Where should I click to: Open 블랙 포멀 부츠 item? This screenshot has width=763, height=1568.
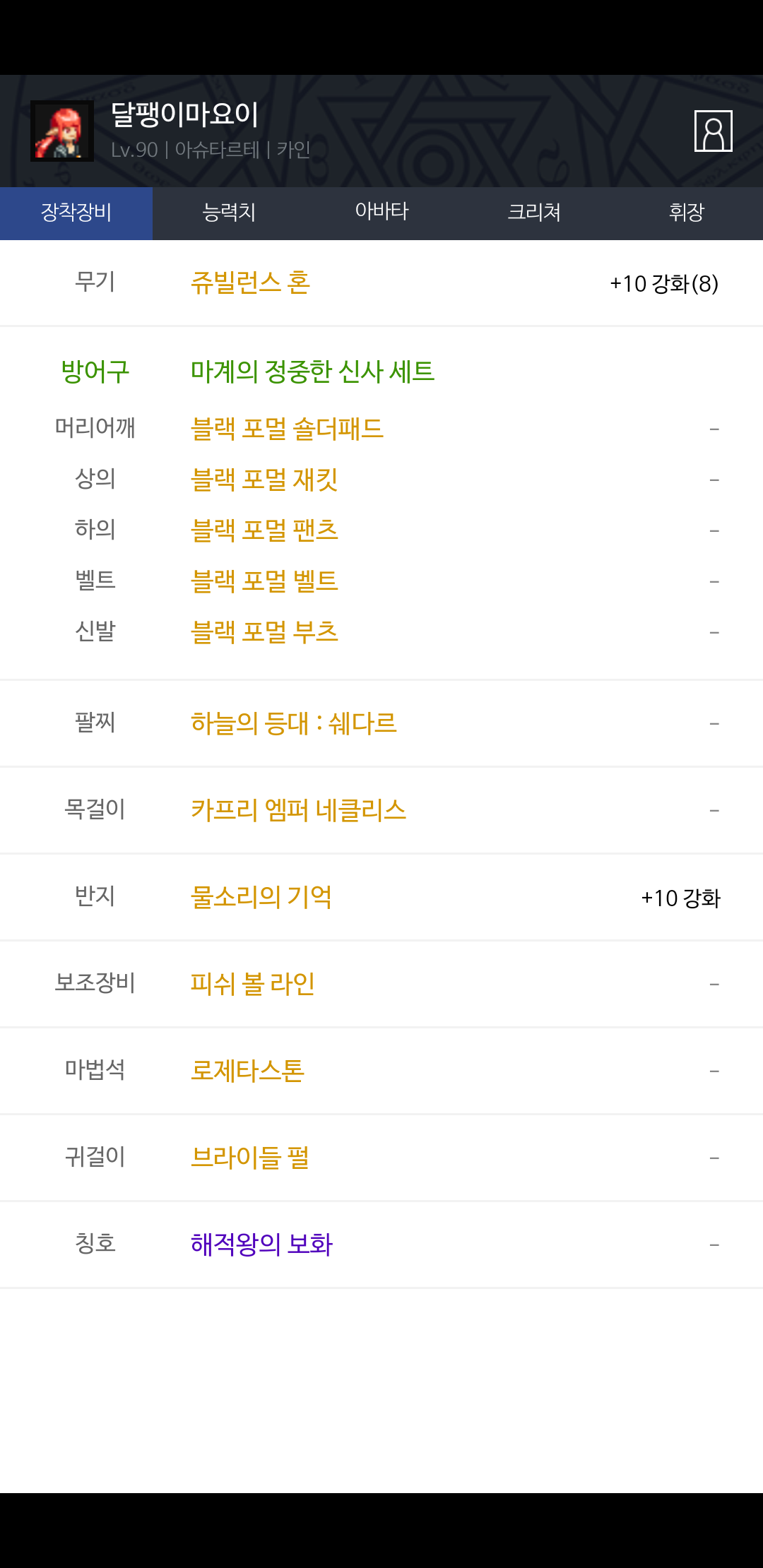tap(264, 632)
